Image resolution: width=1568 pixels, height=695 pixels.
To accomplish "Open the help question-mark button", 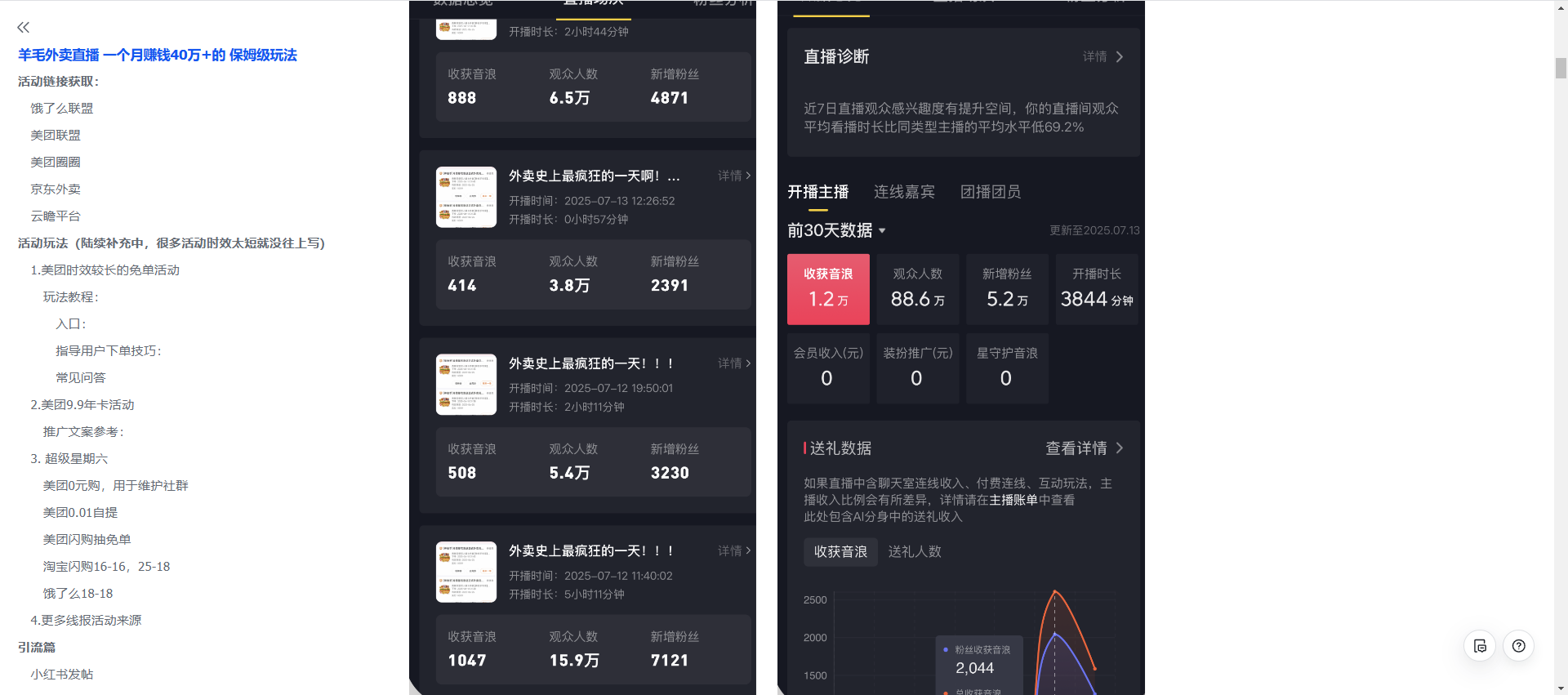I will point(1518,646).
